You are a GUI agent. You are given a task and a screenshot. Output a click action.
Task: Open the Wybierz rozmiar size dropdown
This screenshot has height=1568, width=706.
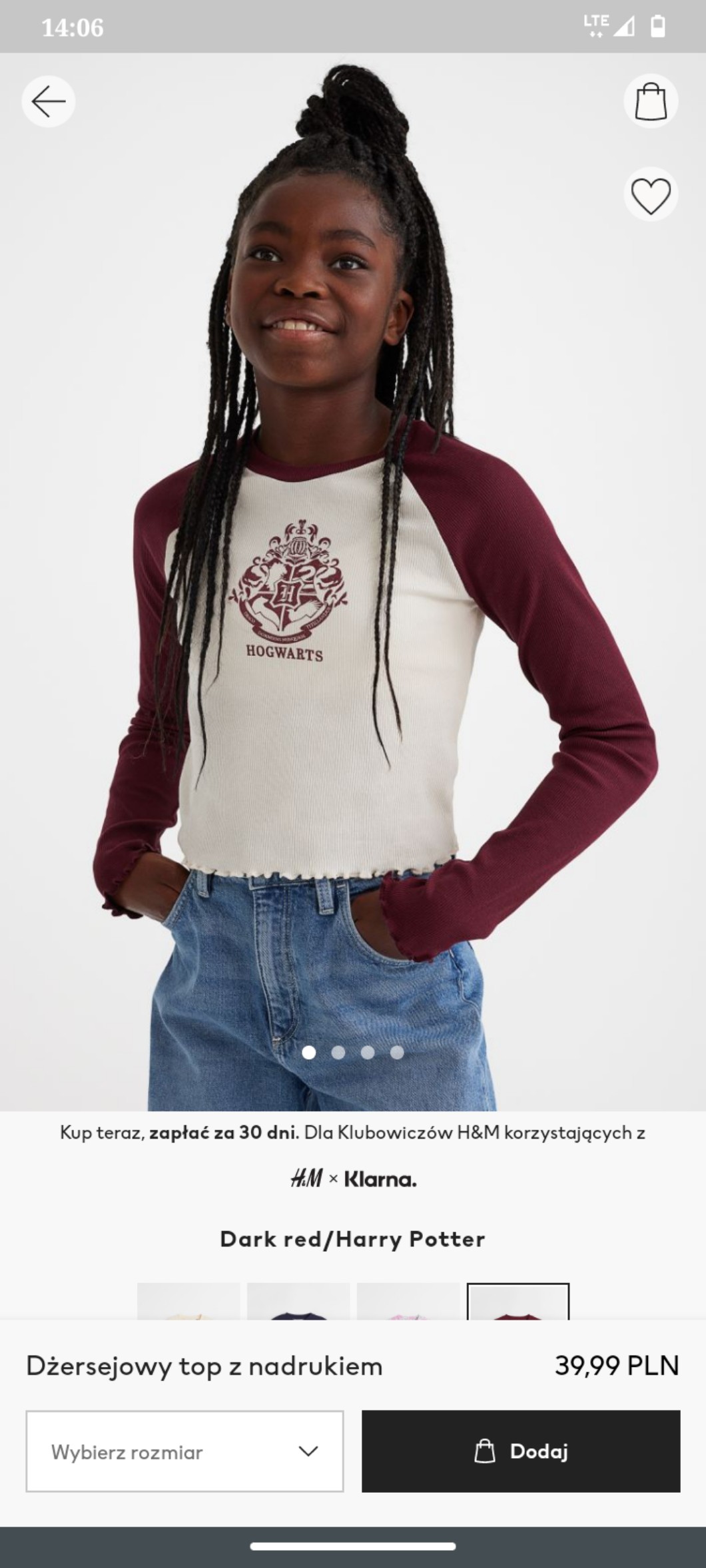click(184, 1451)
